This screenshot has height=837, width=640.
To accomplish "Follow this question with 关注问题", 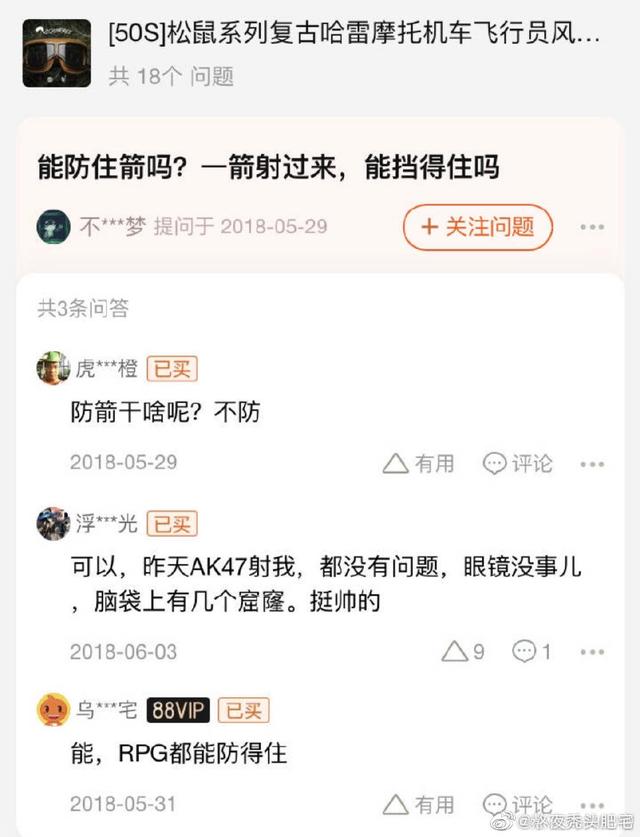I will [x=477, y=227].
